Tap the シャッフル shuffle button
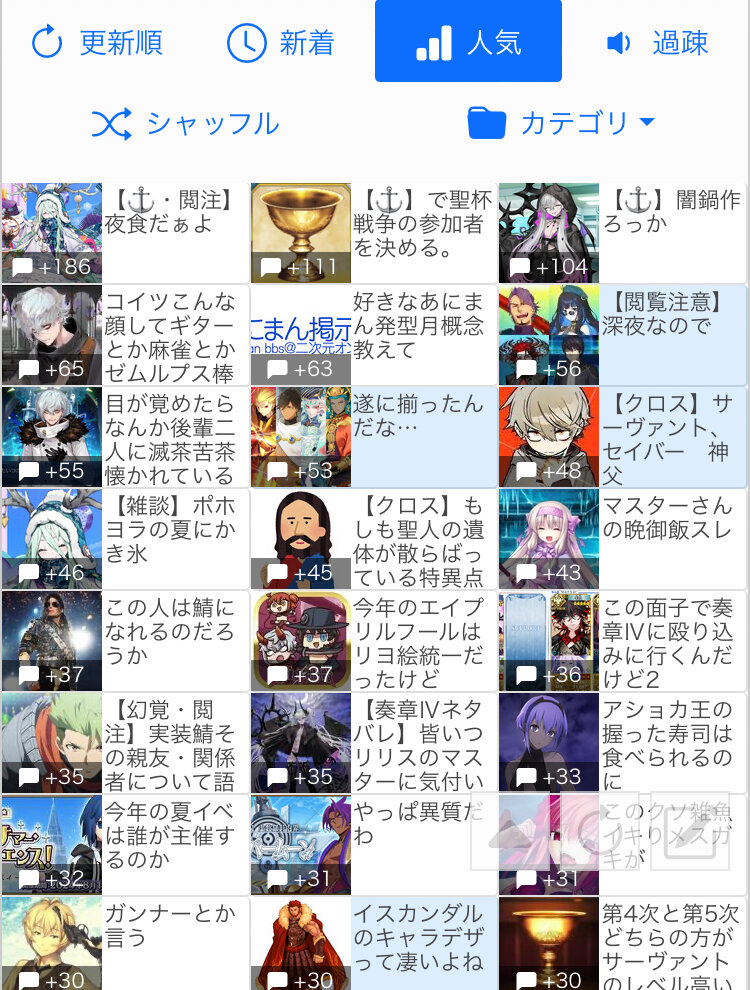 pos(186,123)
